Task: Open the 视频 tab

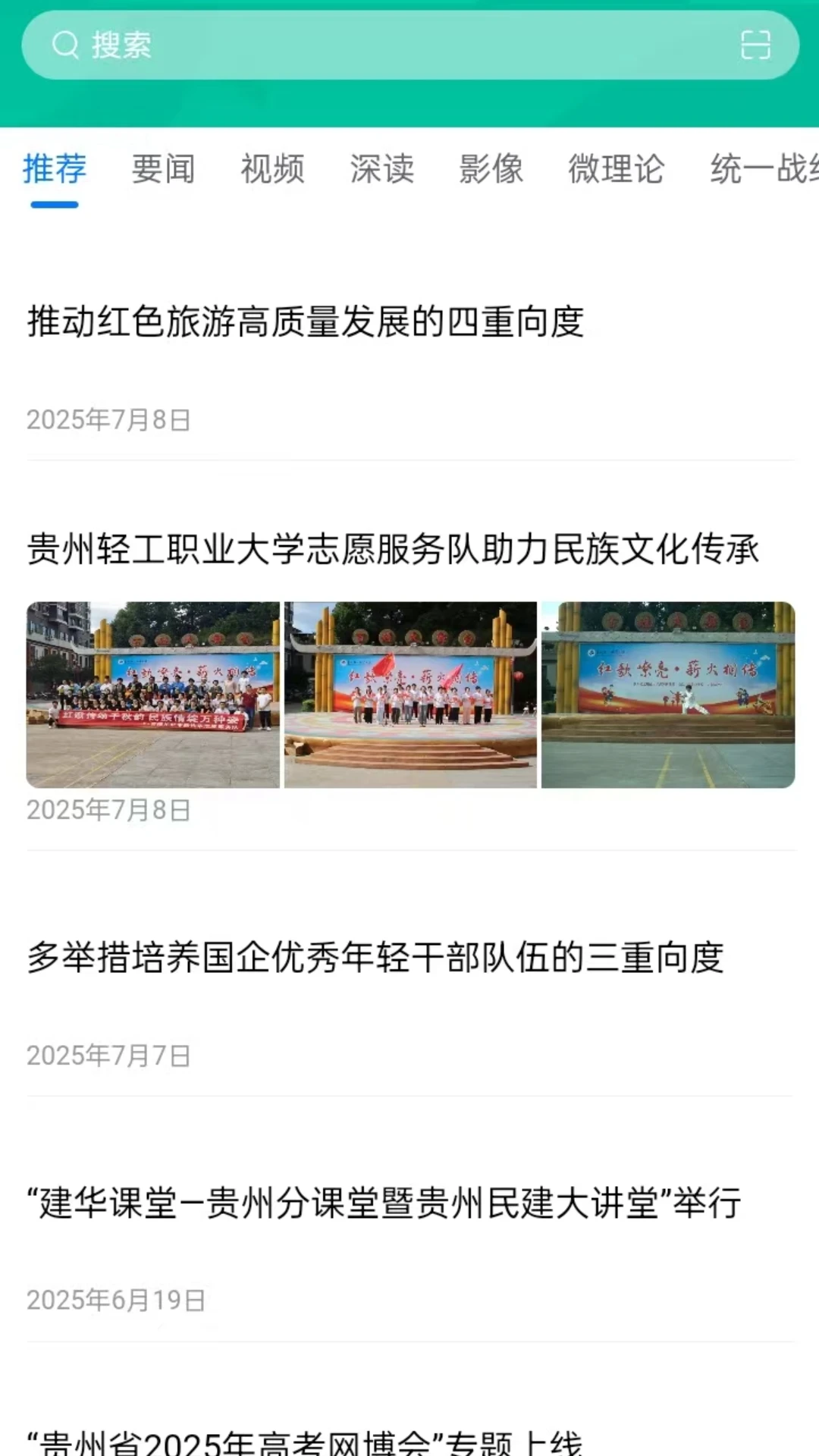Action: pyautogui.click(x=271, y=169)
